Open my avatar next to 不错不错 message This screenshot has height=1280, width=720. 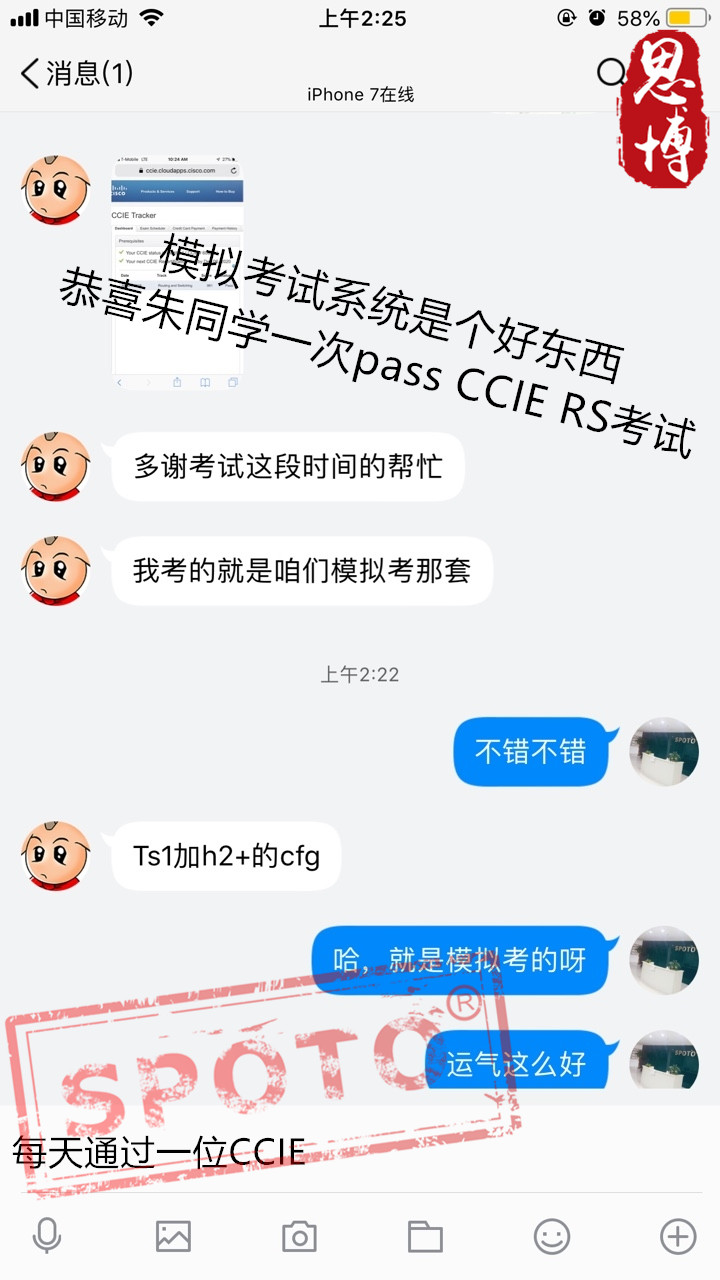[x=664, y=751]
